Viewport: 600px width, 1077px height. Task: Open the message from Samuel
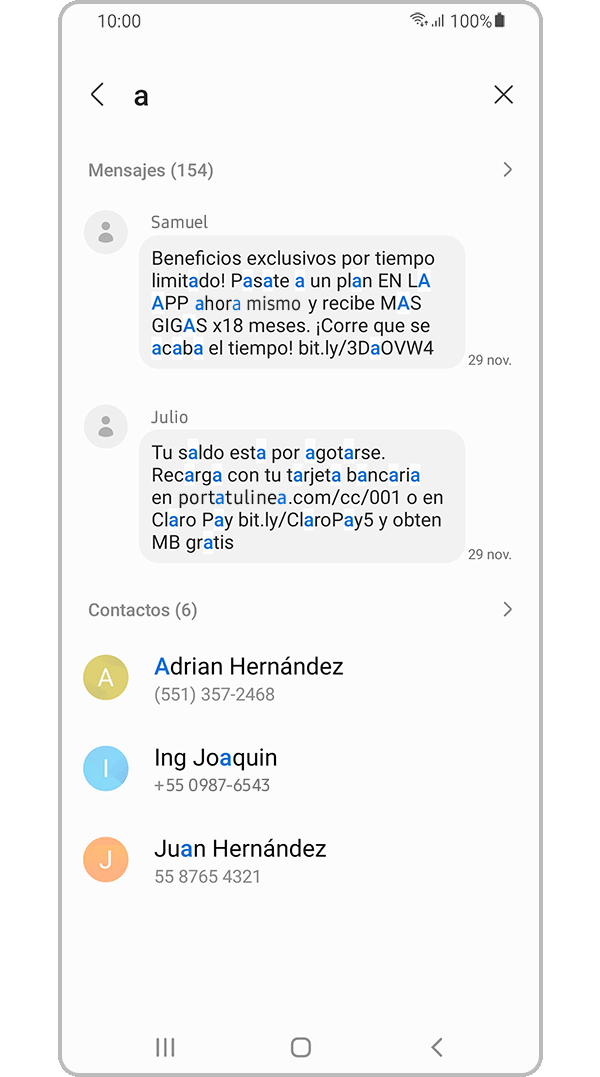pos(301,303)
